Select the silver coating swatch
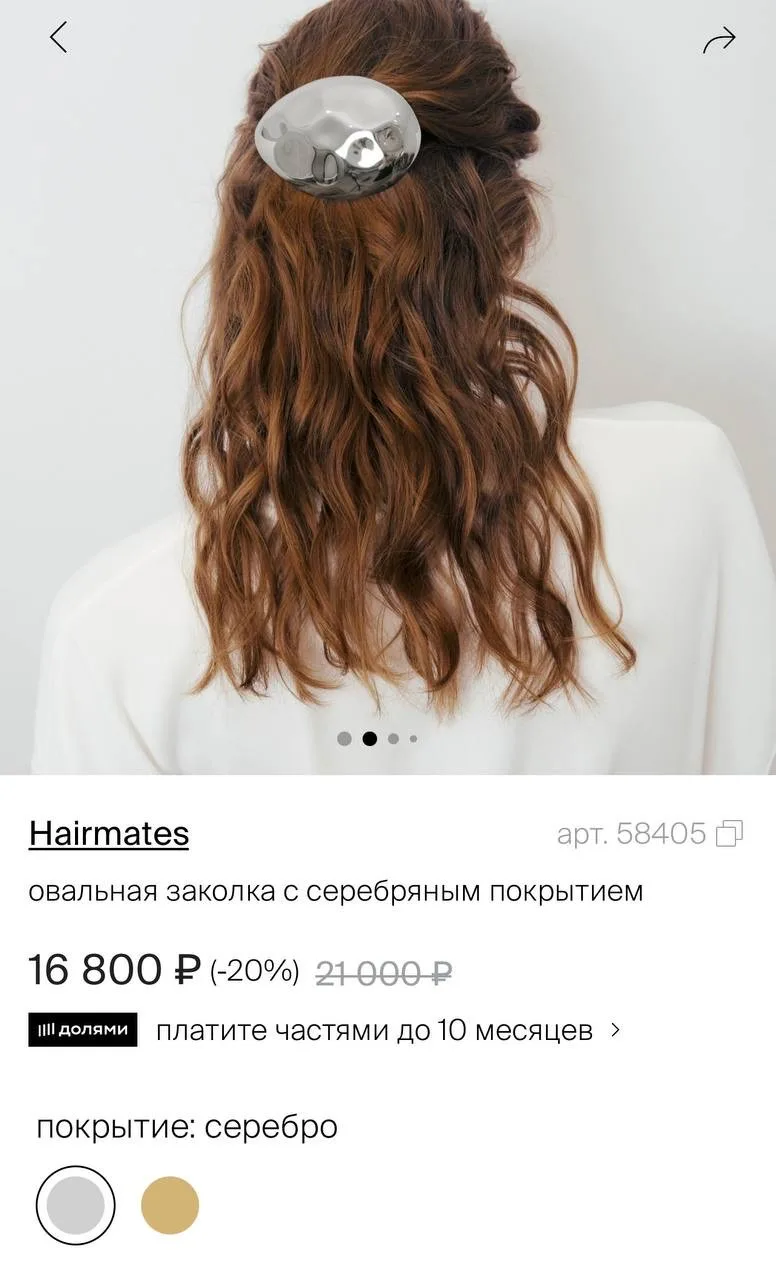 76,1205
